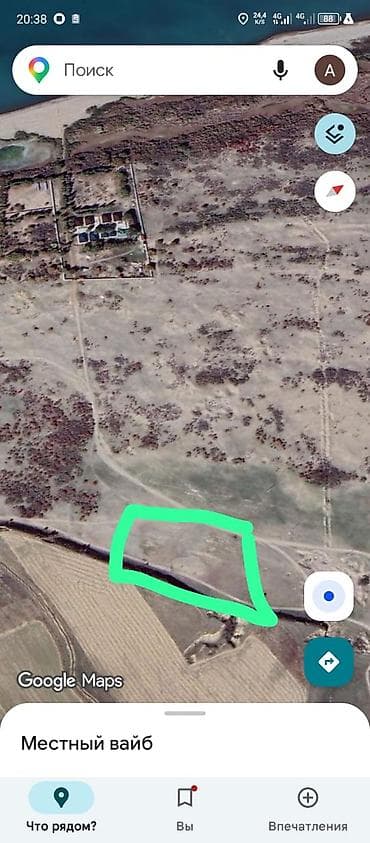Screen dimensions: 370x843
Task: Open the account avatar menu
Action: 330,70
